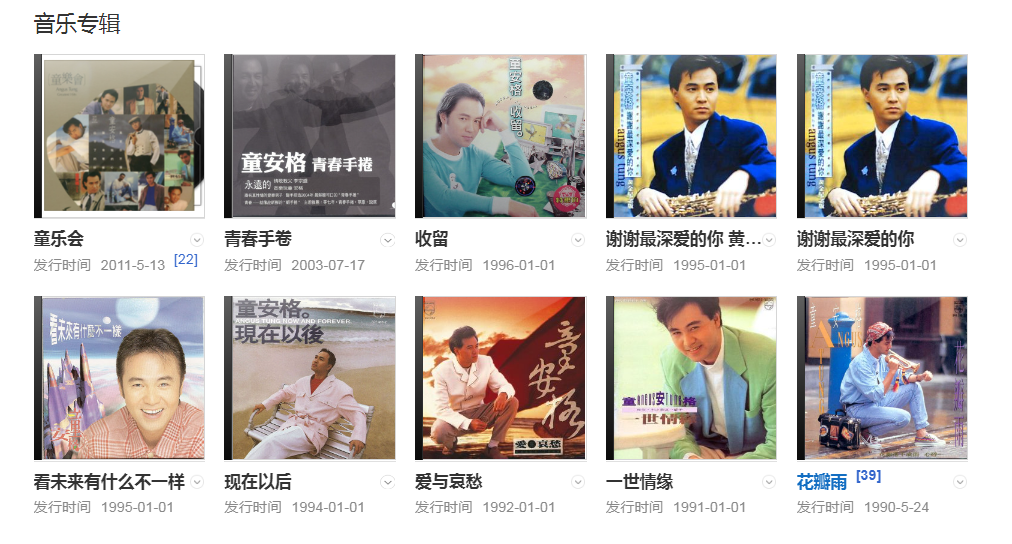Open the 看未来有什么不一样 album cover
Viewport: 1012px width, 544px height.
tap(119, 378)
